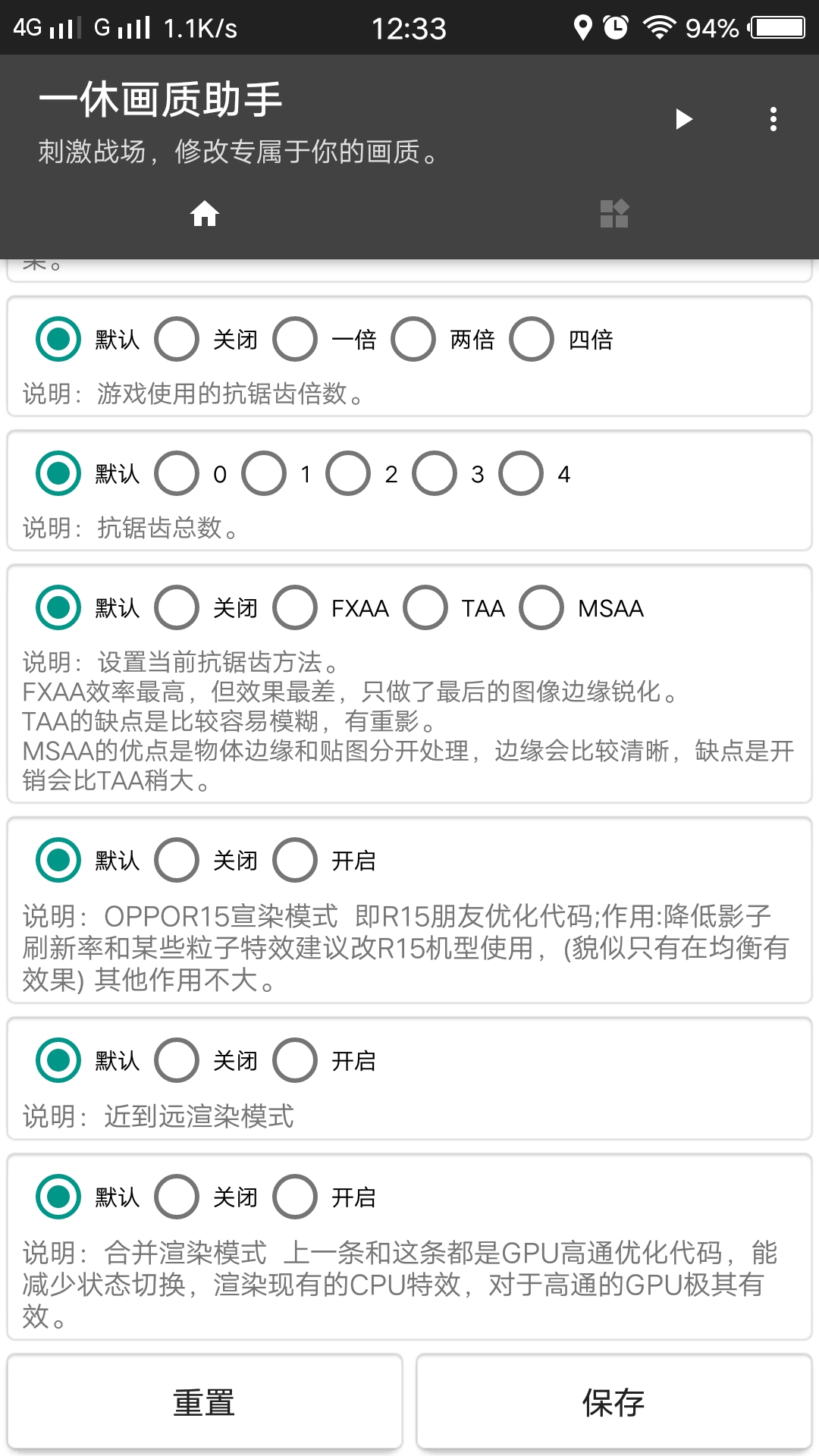Switch to the Home tab
The width and height of the screenshot is (819, 1456).
pos(206,215)
